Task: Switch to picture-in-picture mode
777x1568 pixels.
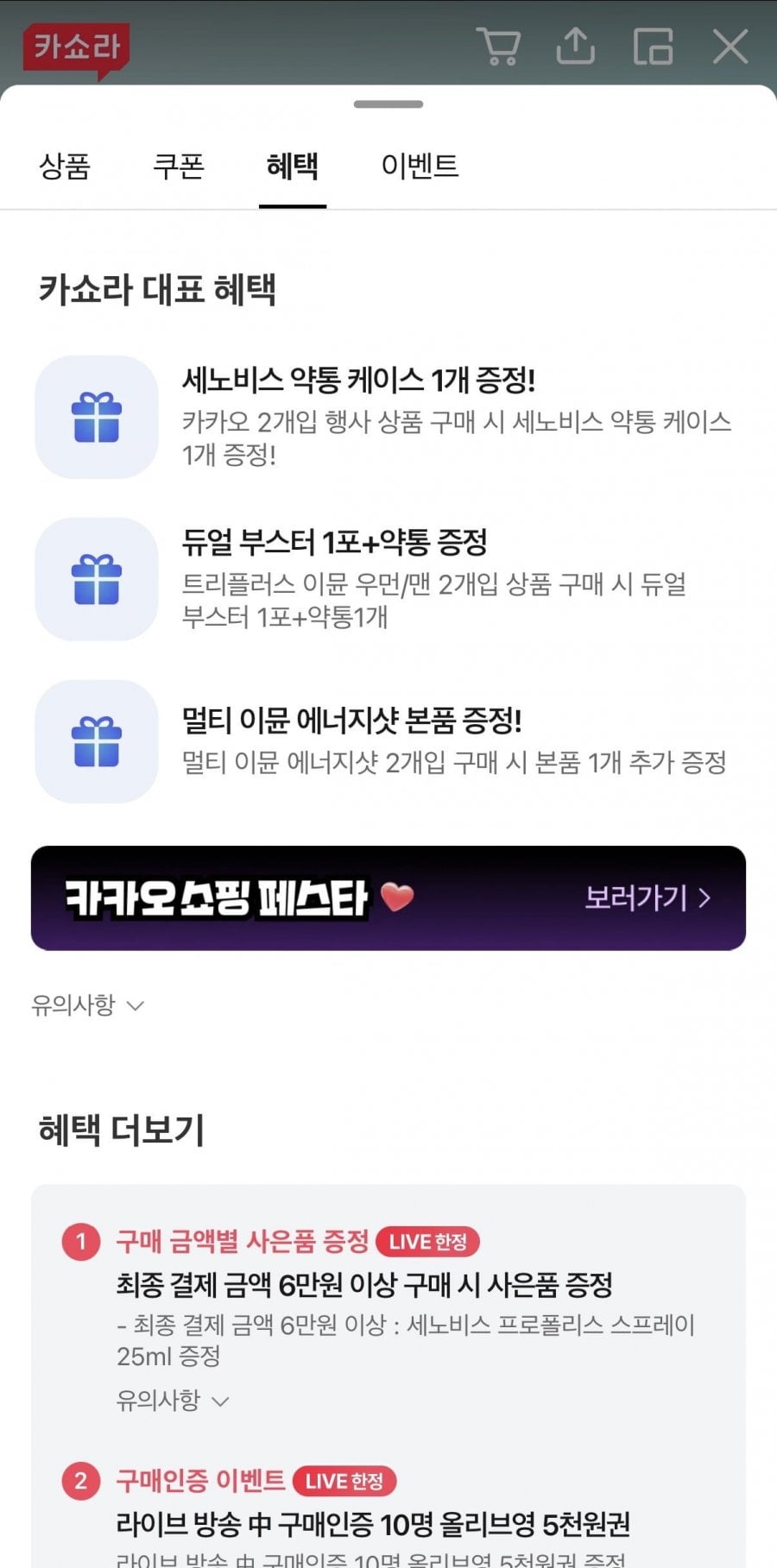Action: coord(653,47)
